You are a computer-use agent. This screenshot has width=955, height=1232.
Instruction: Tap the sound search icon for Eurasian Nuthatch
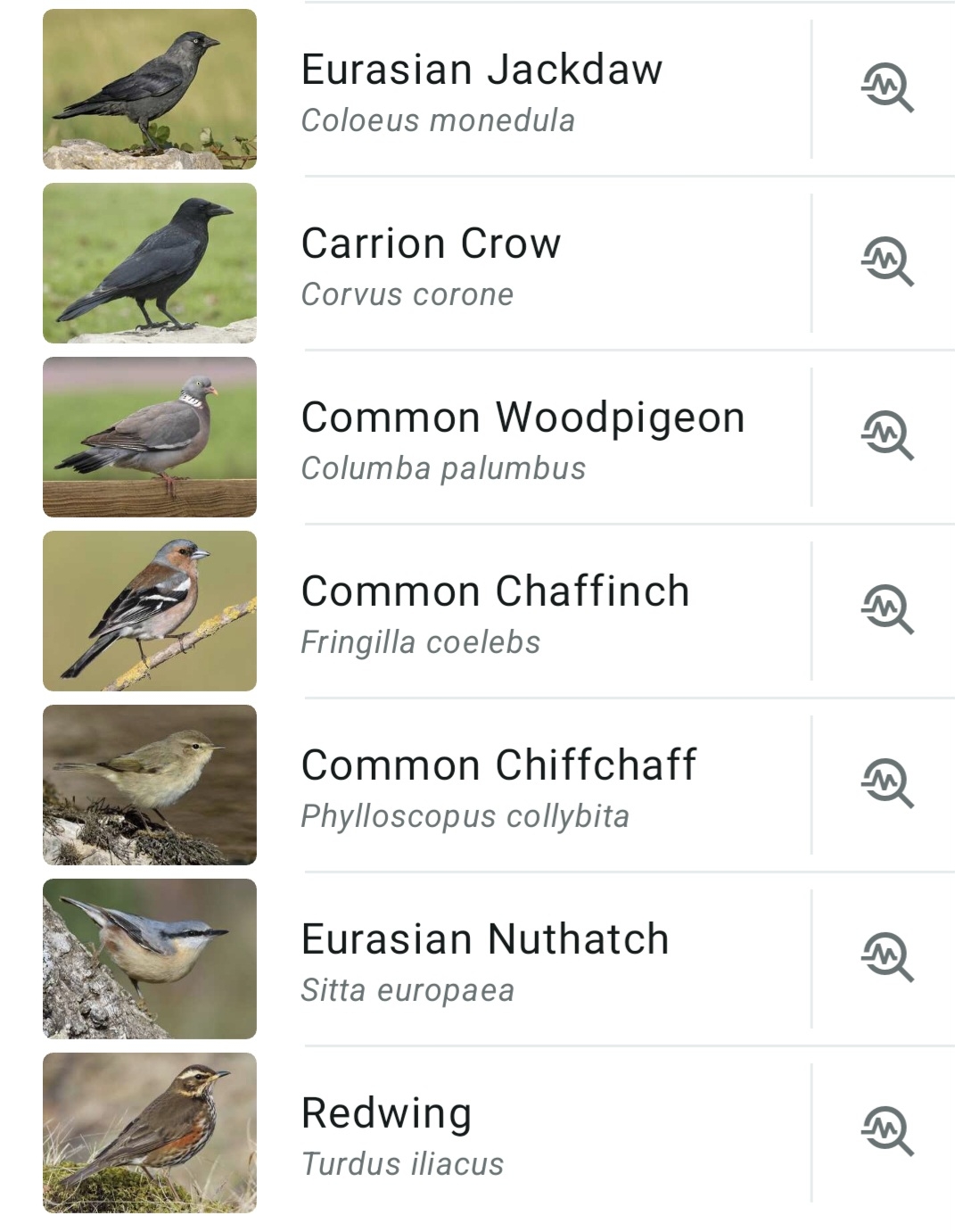(x=886, y=958)
